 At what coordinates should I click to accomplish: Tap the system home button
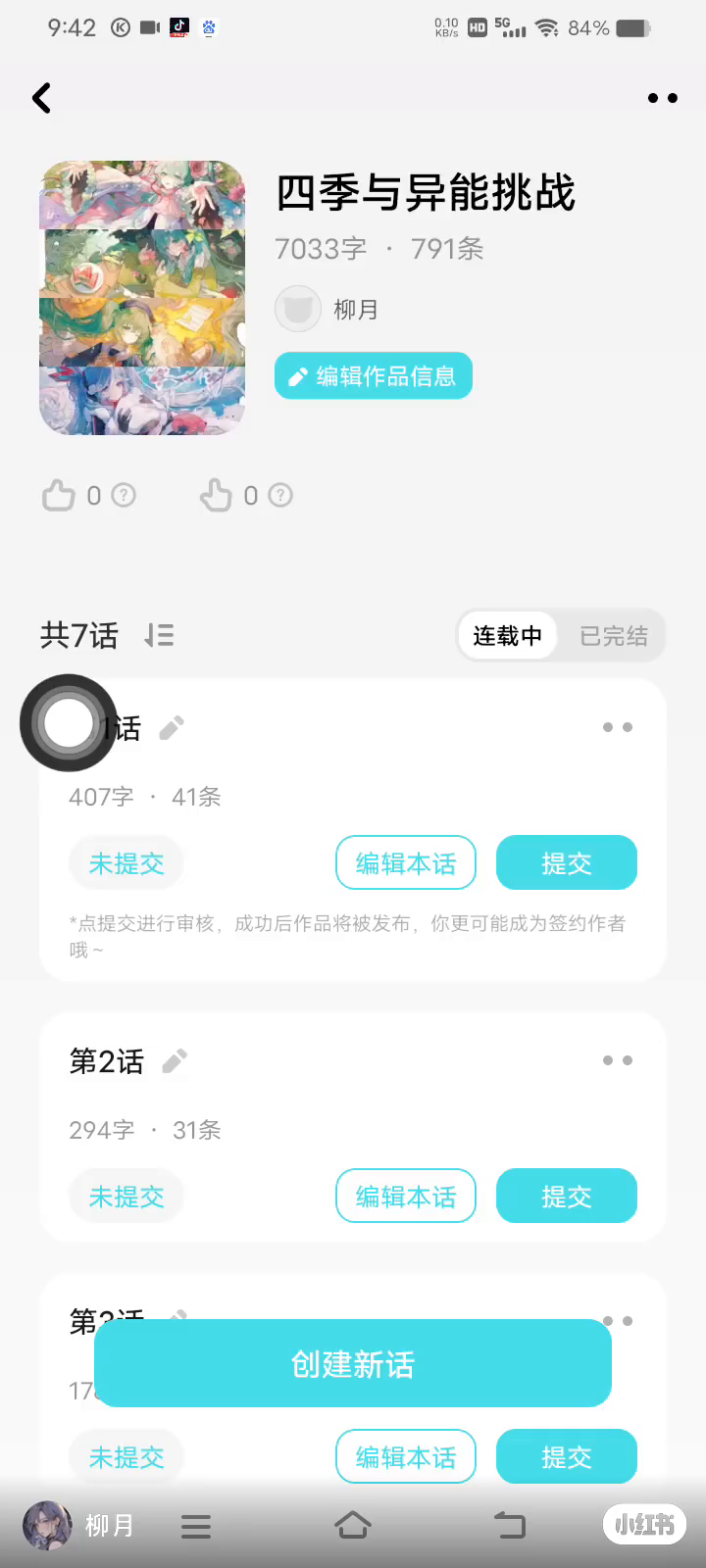click(353, 1526)
